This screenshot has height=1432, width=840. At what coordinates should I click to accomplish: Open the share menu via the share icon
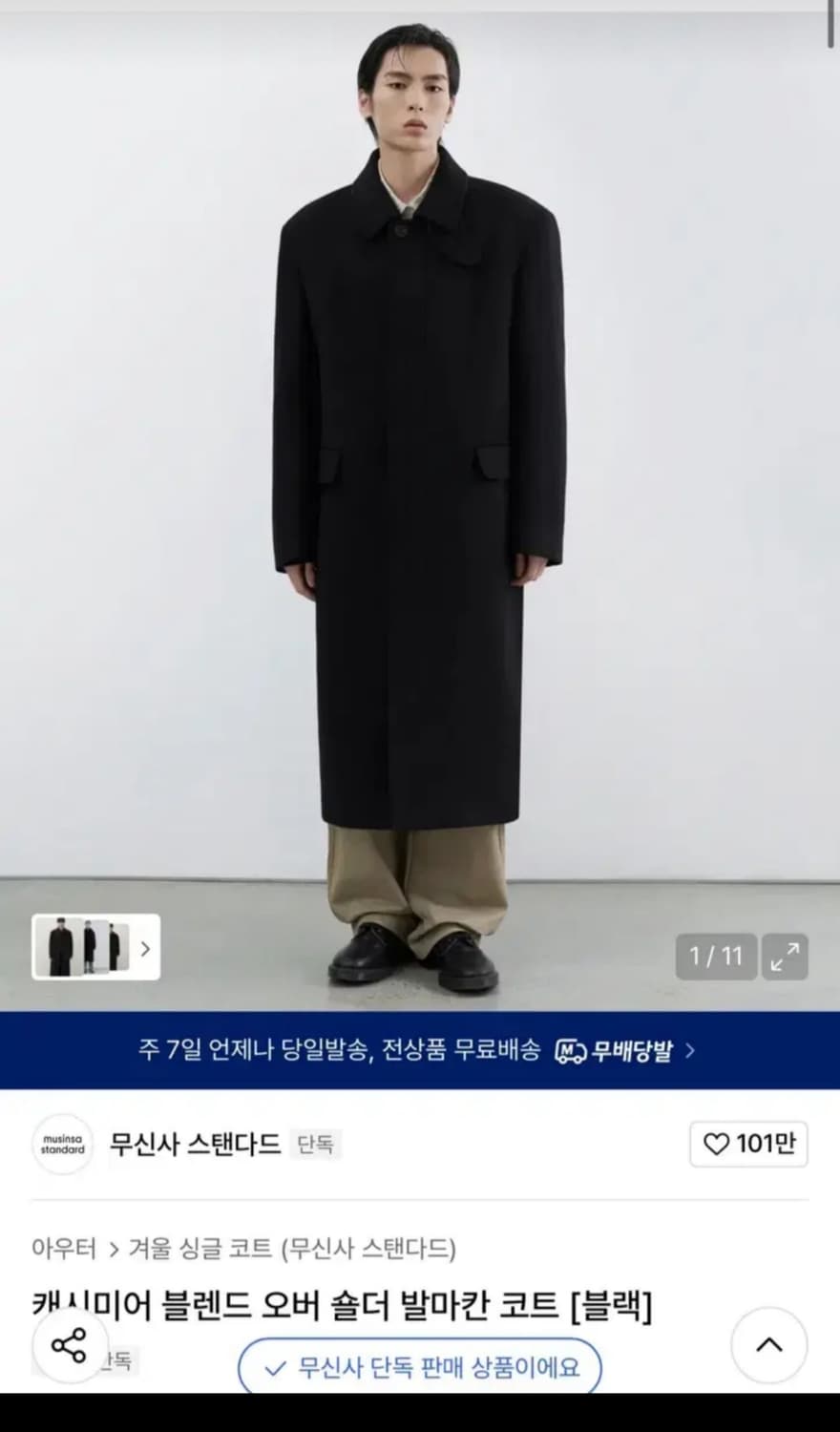(67, 1348)
